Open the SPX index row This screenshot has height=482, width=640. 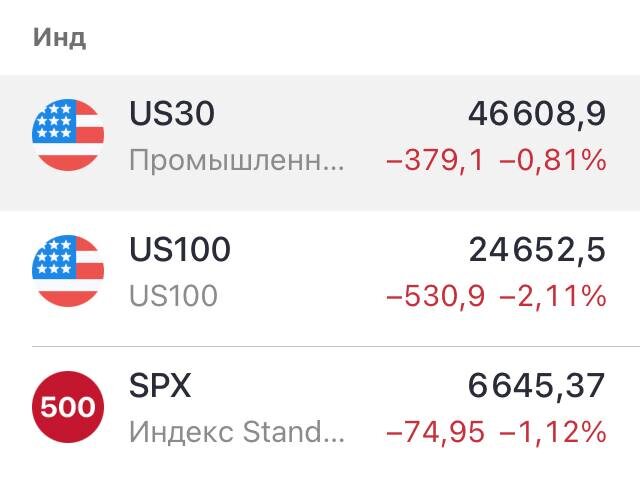(x=320, y=408)
